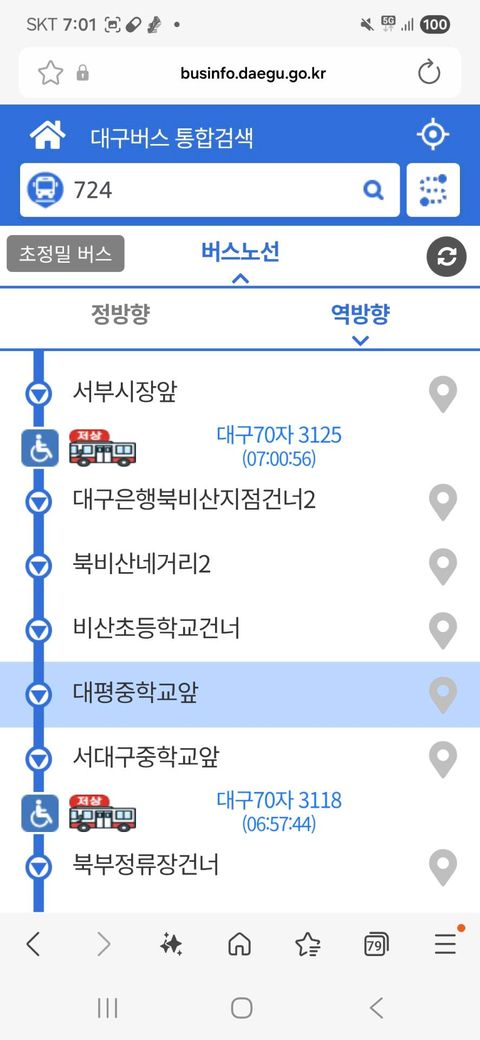Open the browser tabs view
480x1040 pixels.
[x=376, y=944]
